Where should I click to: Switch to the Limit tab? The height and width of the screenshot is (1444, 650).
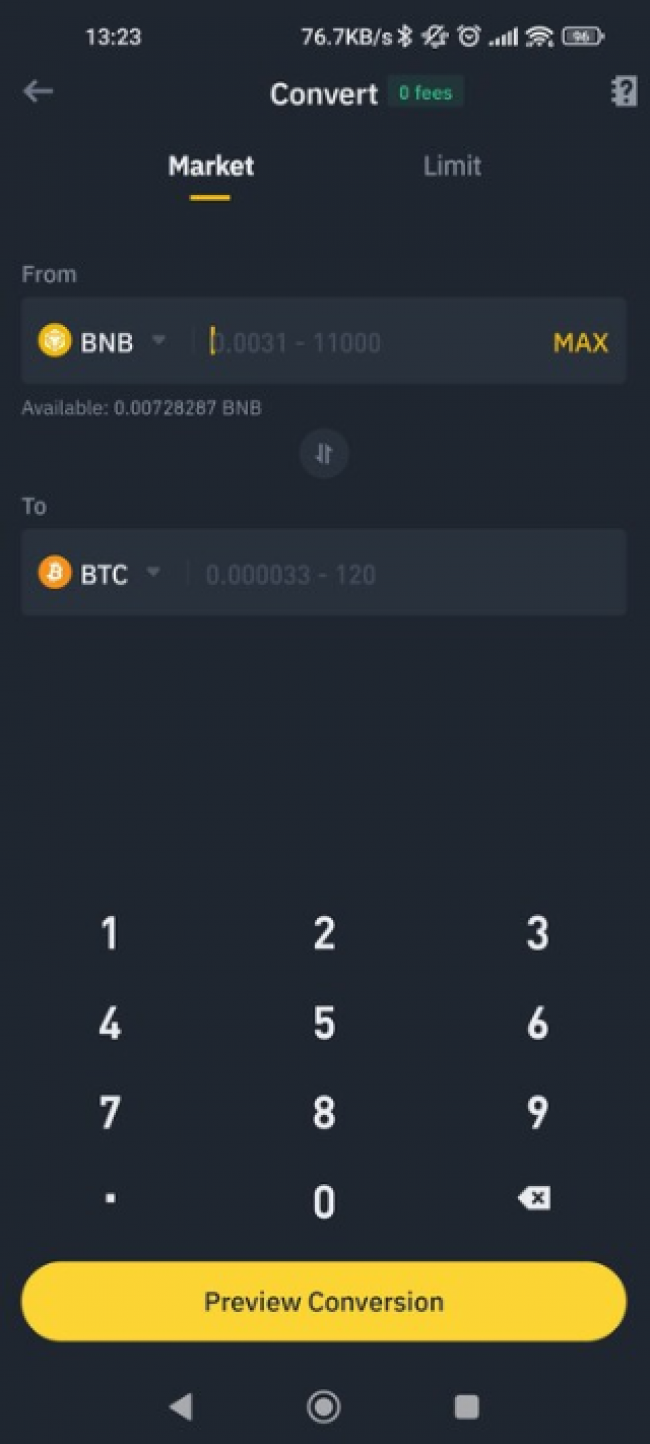tap(452, 166)
